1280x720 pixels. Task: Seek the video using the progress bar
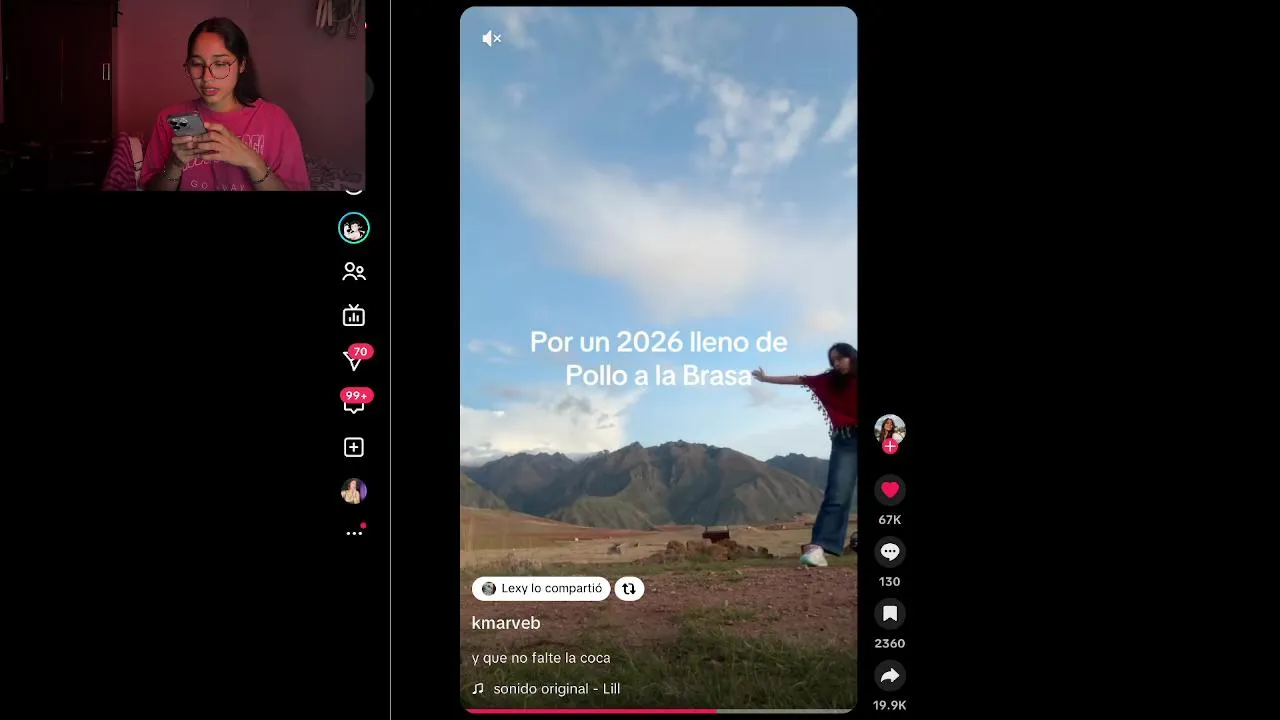click(658, 711)
